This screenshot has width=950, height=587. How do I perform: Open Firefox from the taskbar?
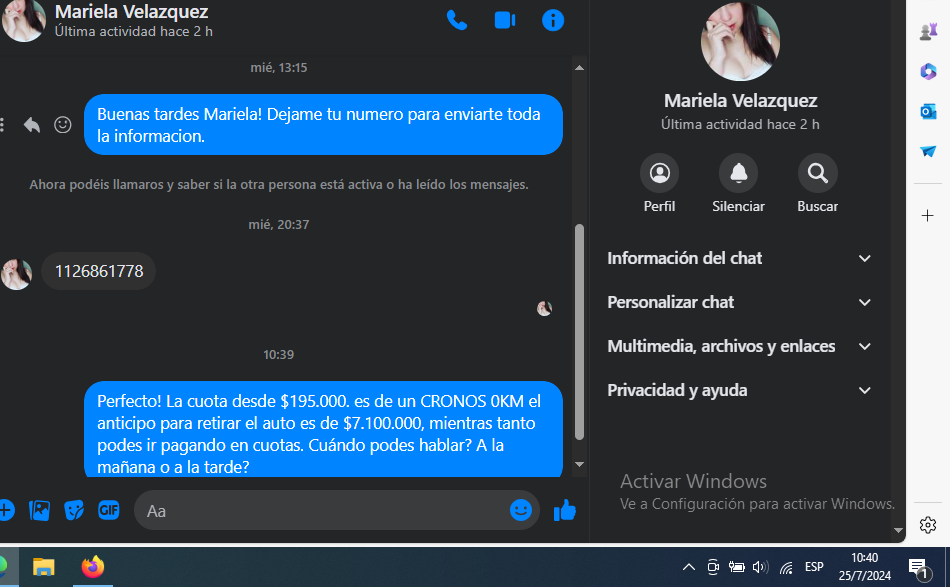(x=92, y=567)
